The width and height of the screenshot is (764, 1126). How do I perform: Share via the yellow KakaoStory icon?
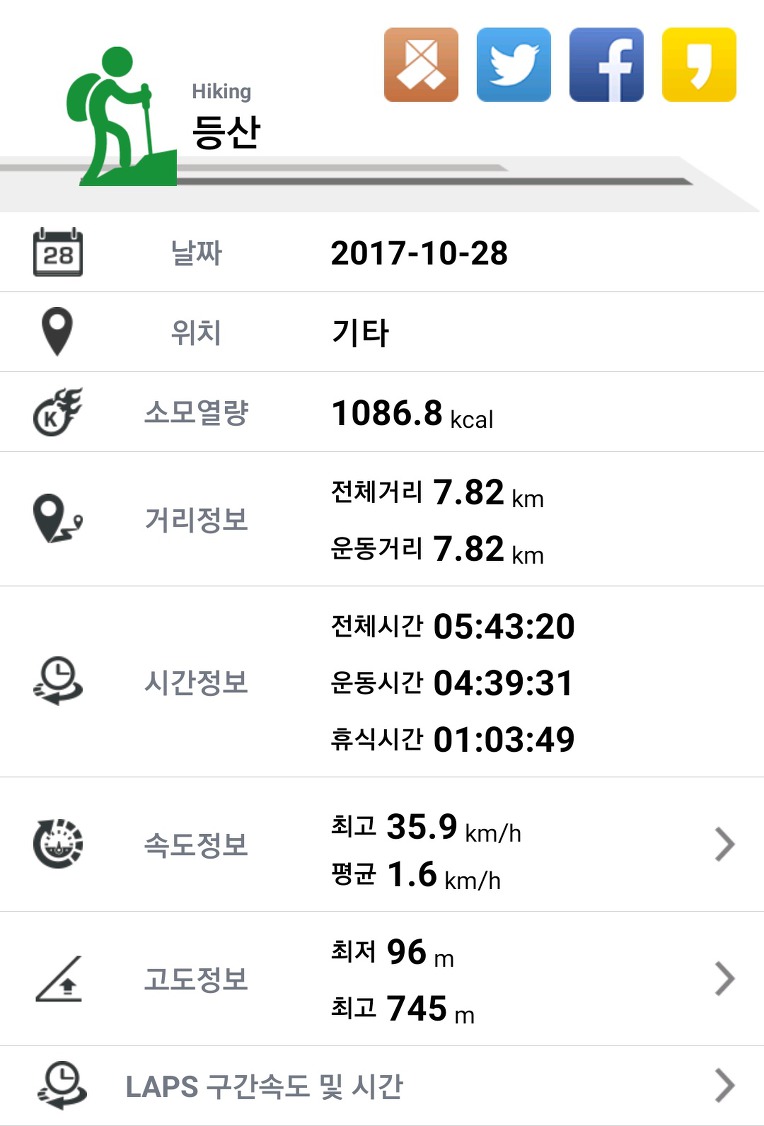(699, 65)
